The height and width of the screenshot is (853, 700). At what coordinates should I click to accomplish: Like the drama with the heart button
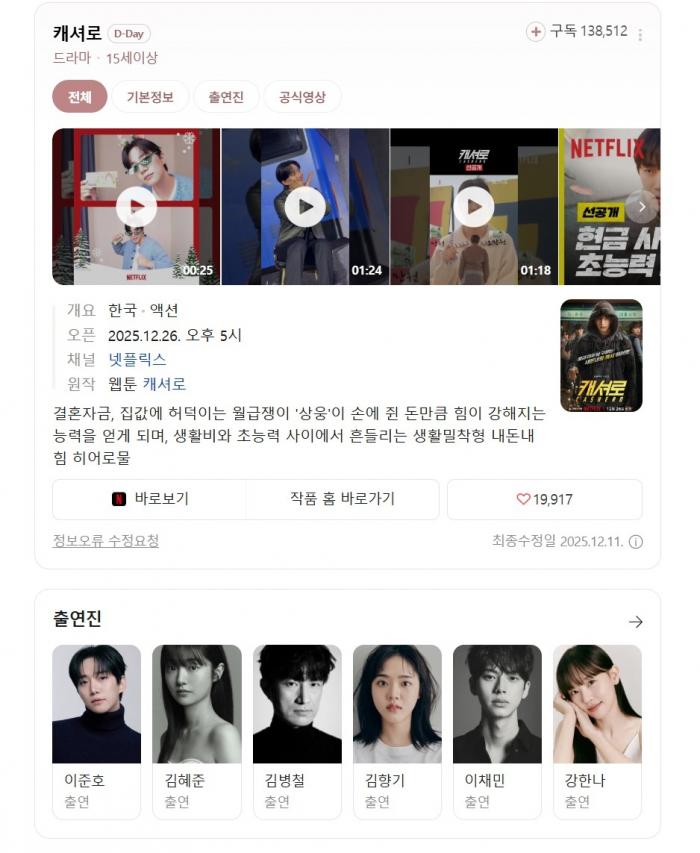(x=544, y=499)
